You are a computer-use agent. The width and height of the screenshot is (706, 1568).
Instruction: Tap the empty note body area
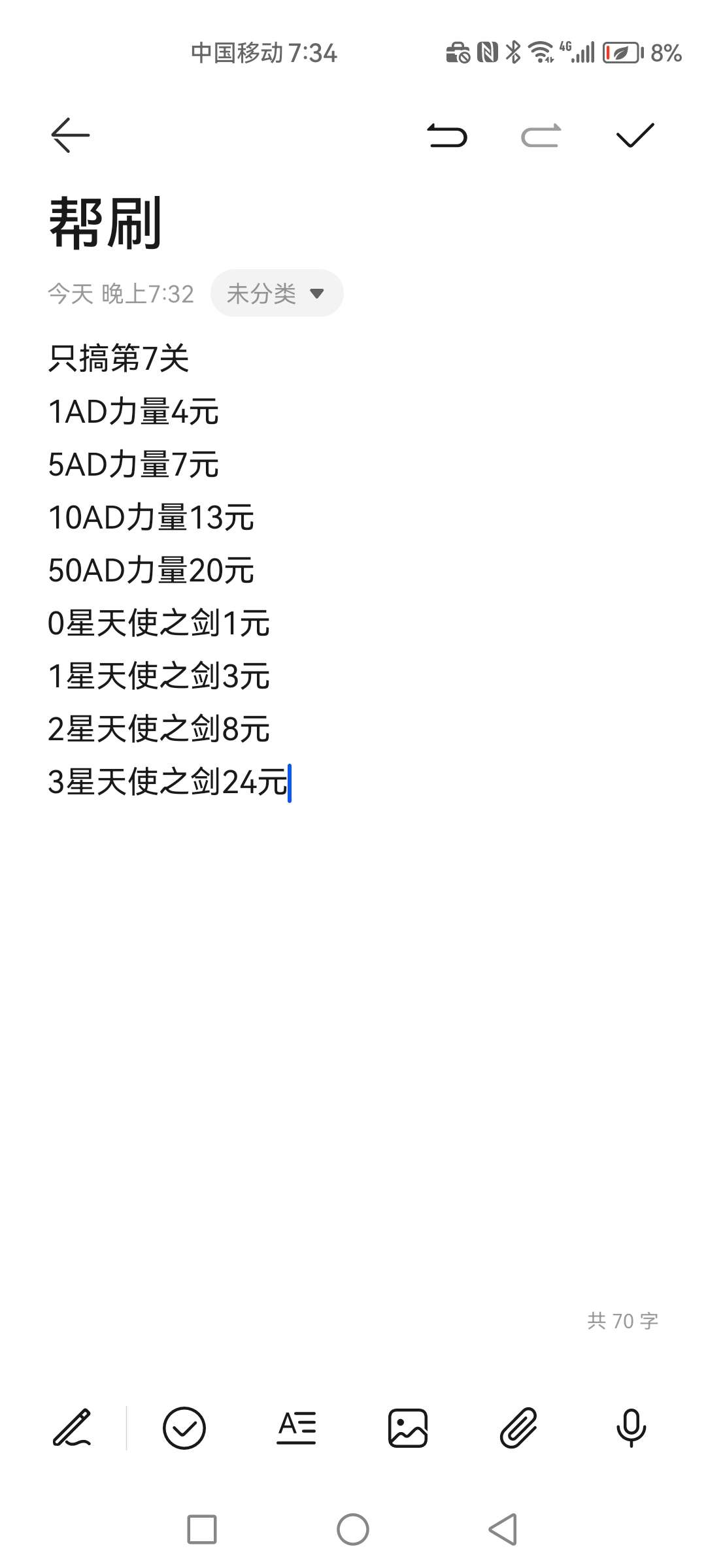353,1045
